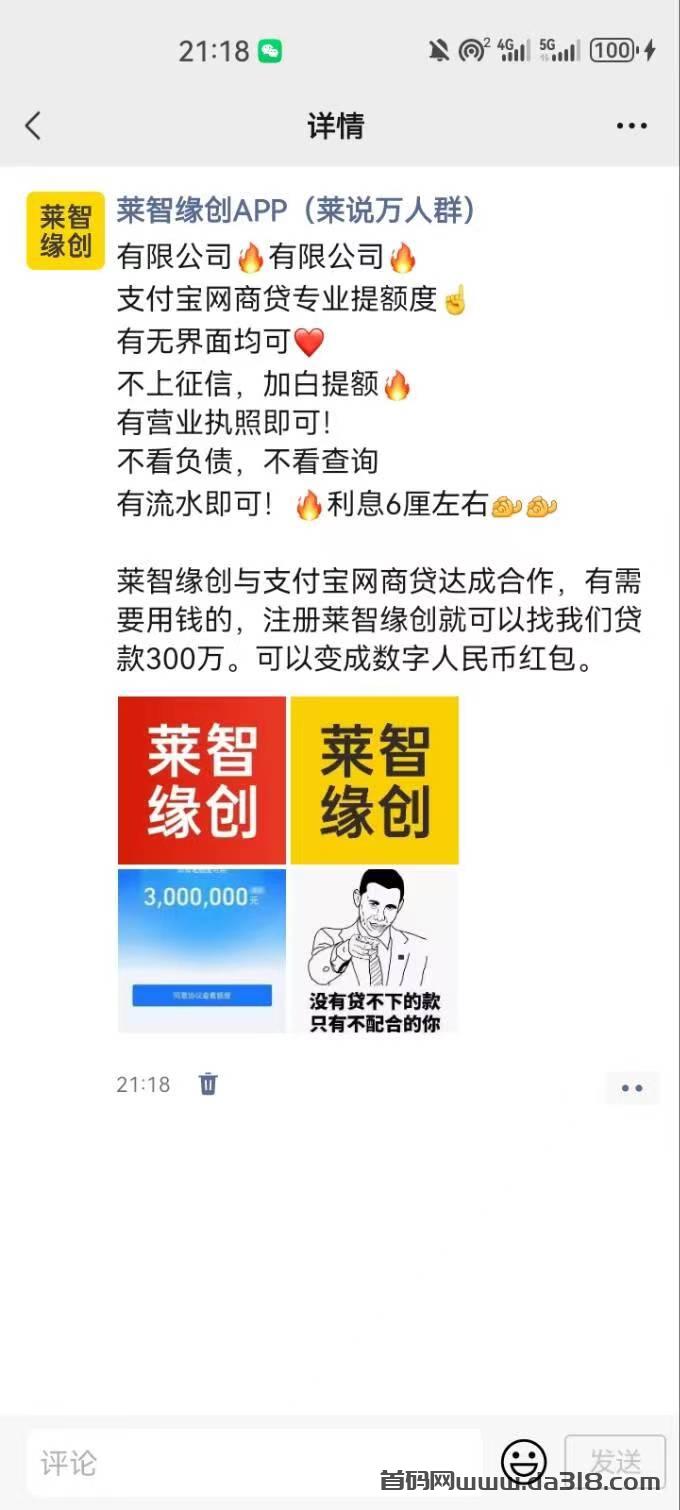The height and width of the screenshot is (1510, 680).
Task: Open the like and comment two-dot button
Action: [632, 1088]
